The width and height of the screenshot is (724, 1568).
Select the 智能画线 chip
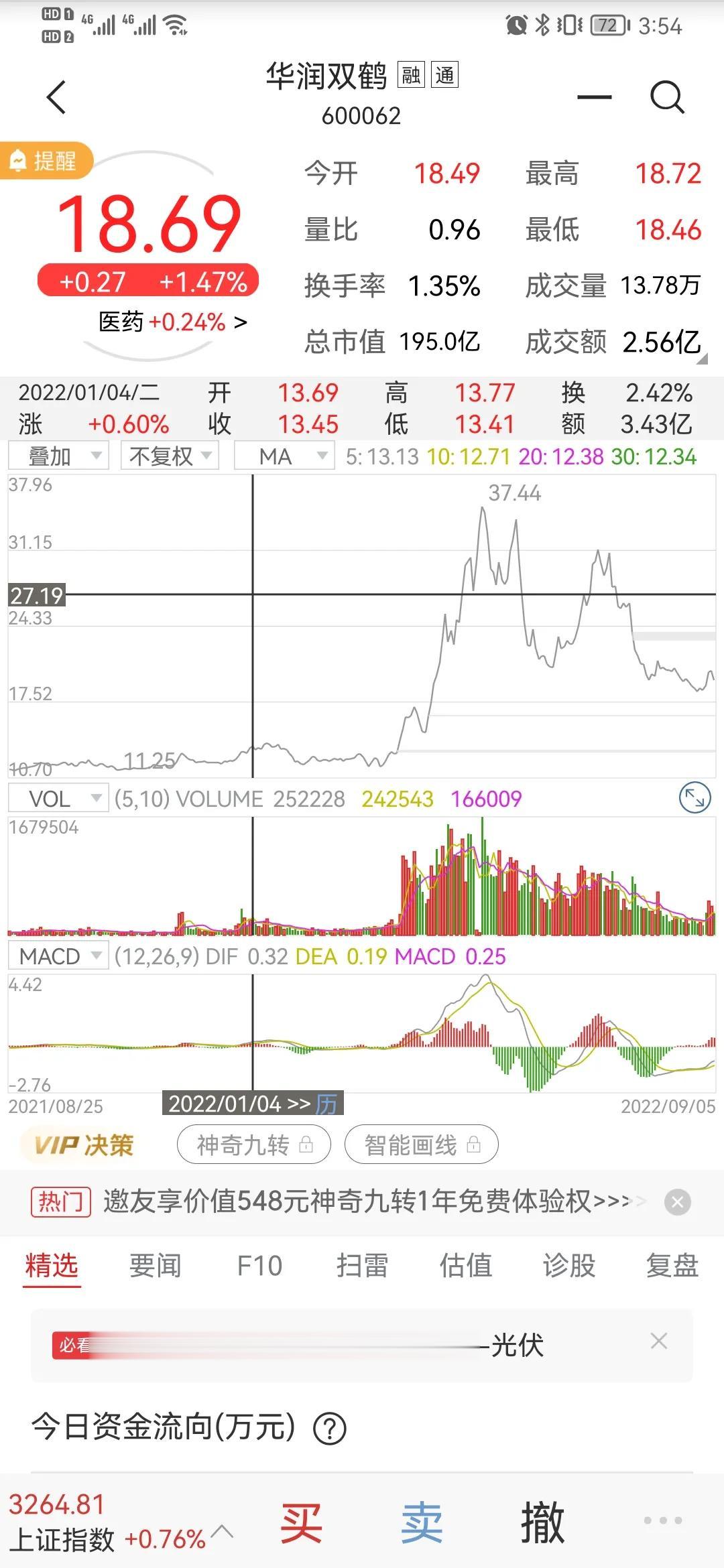[422, 1145]
